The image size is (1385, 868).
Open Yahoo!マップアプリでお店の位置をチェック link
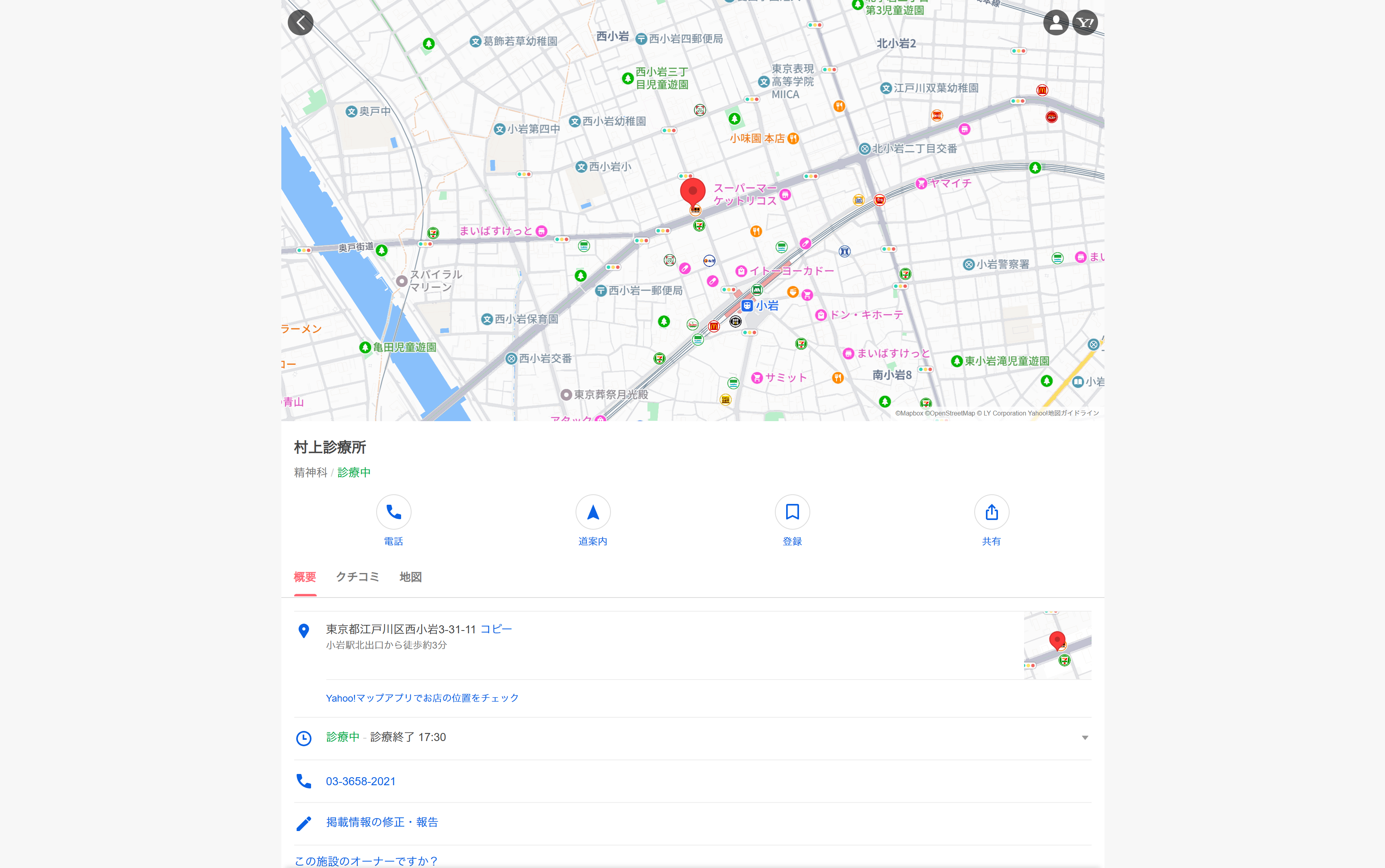coord(422,698)
